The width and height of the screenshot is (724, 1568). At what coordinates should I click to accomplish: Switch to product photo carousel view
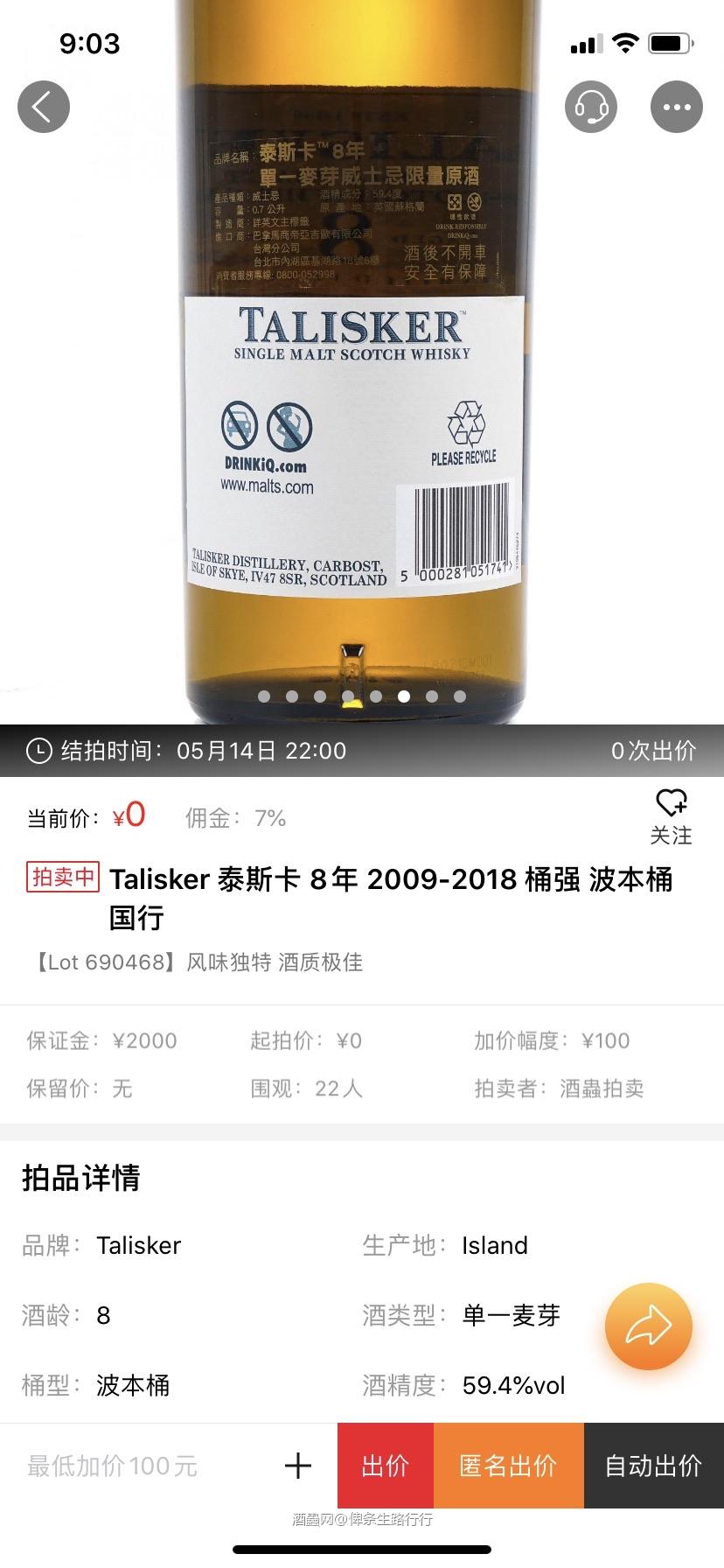pos(361,367)
